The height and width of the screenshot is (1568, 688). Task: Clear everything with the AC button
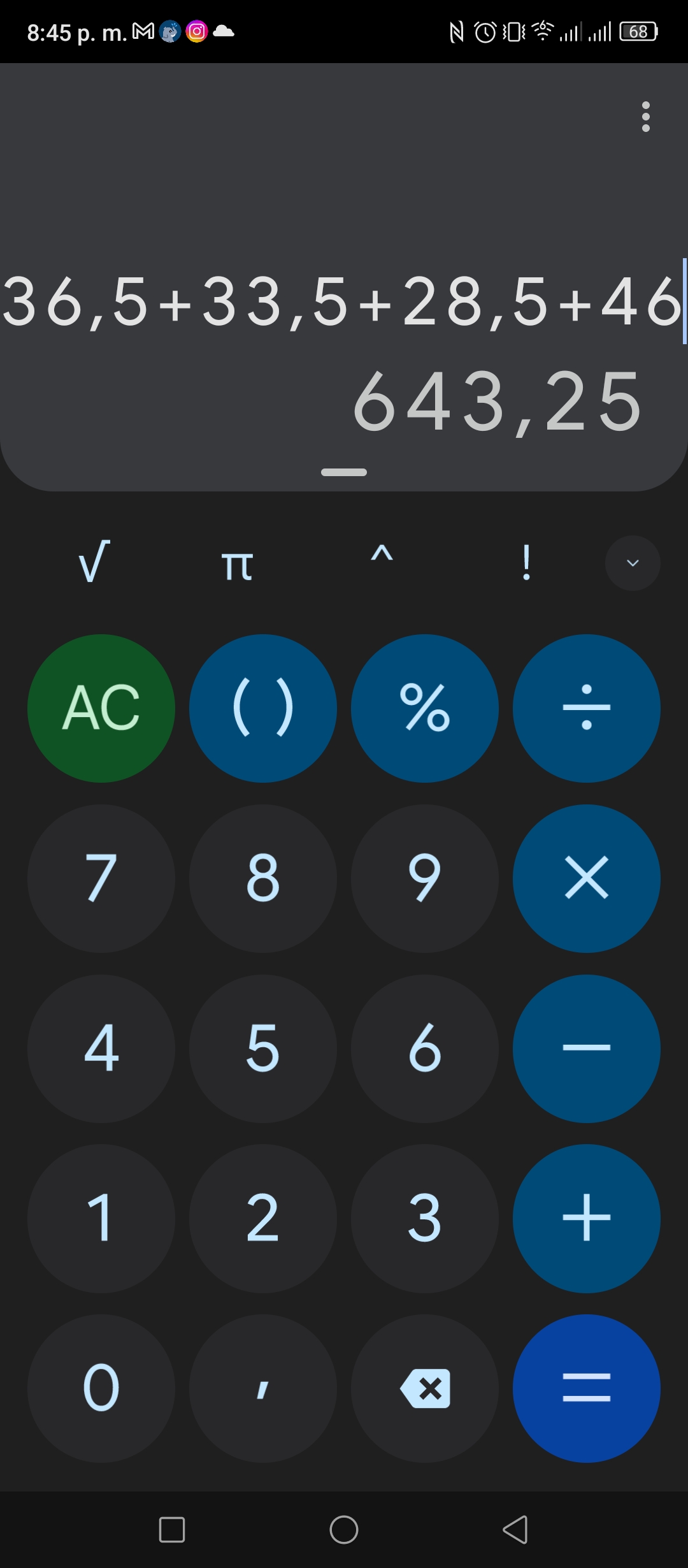(x=101, y=708)
